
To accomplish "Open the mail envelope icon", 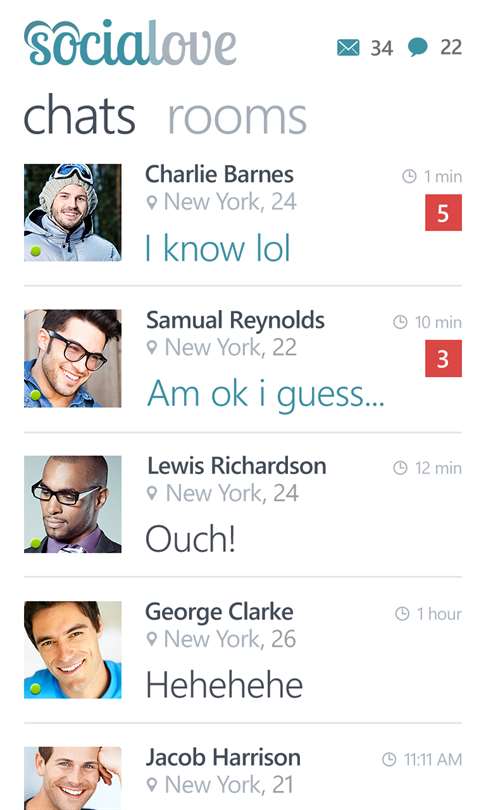I will (x=348, y=48).
